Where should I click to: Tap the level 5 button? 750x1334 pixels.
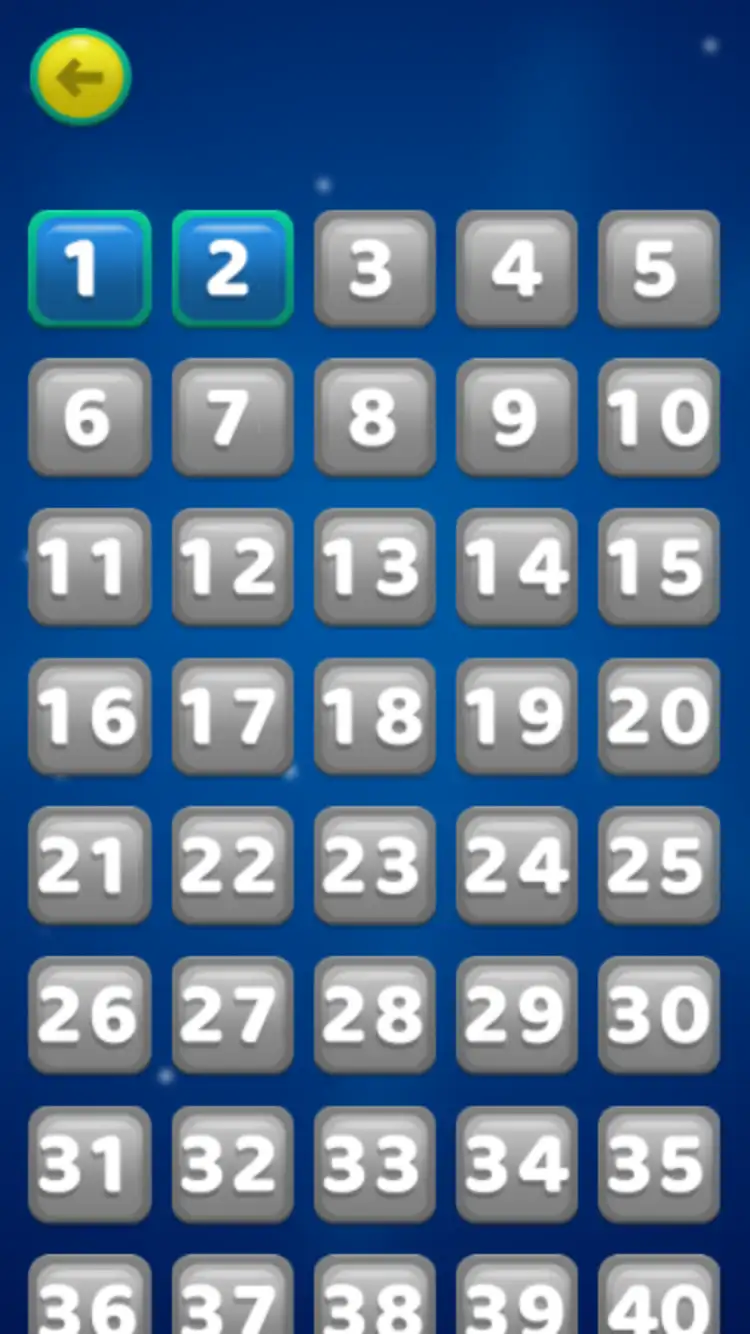658,268
